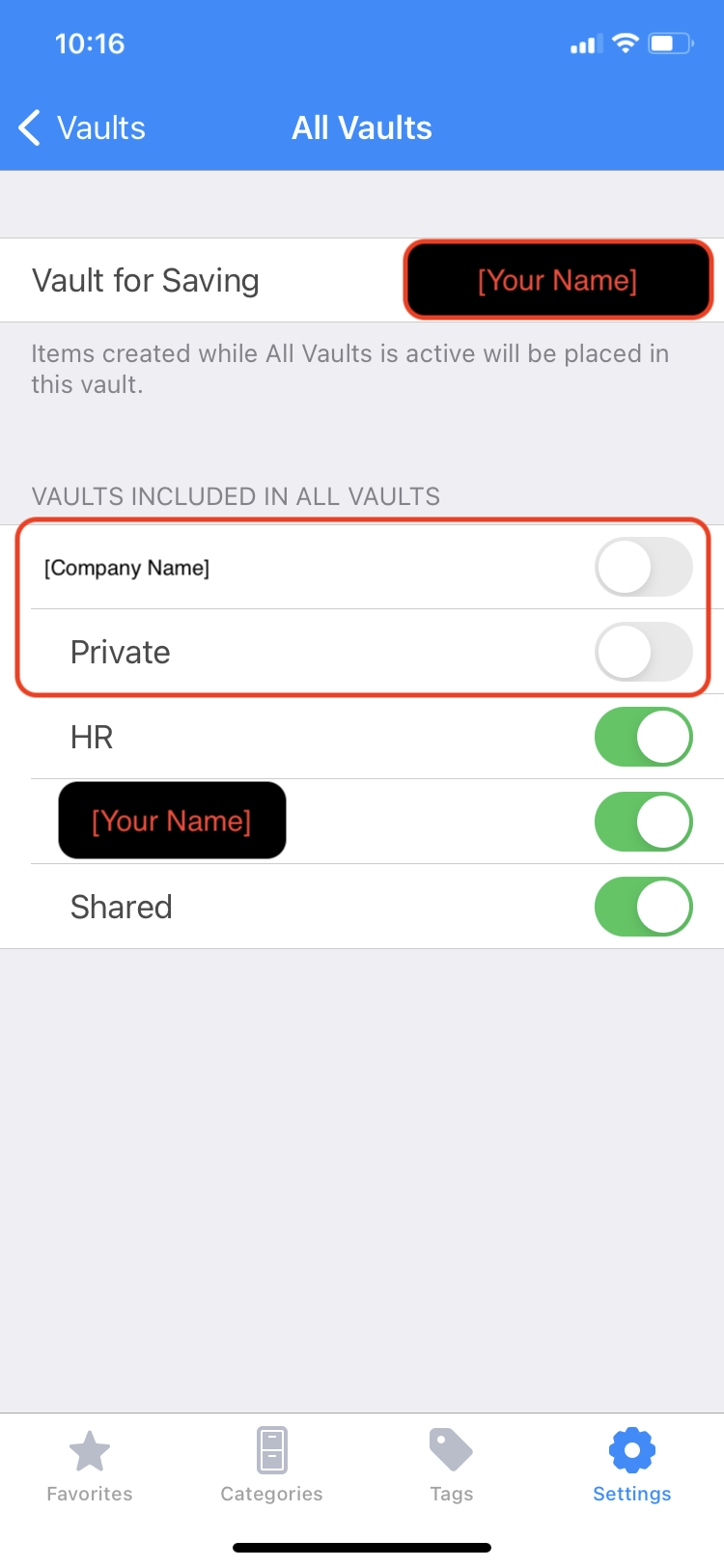Go back to Vaults
The width and height of the screenshot is (724, 1568).
click(82, 127)
